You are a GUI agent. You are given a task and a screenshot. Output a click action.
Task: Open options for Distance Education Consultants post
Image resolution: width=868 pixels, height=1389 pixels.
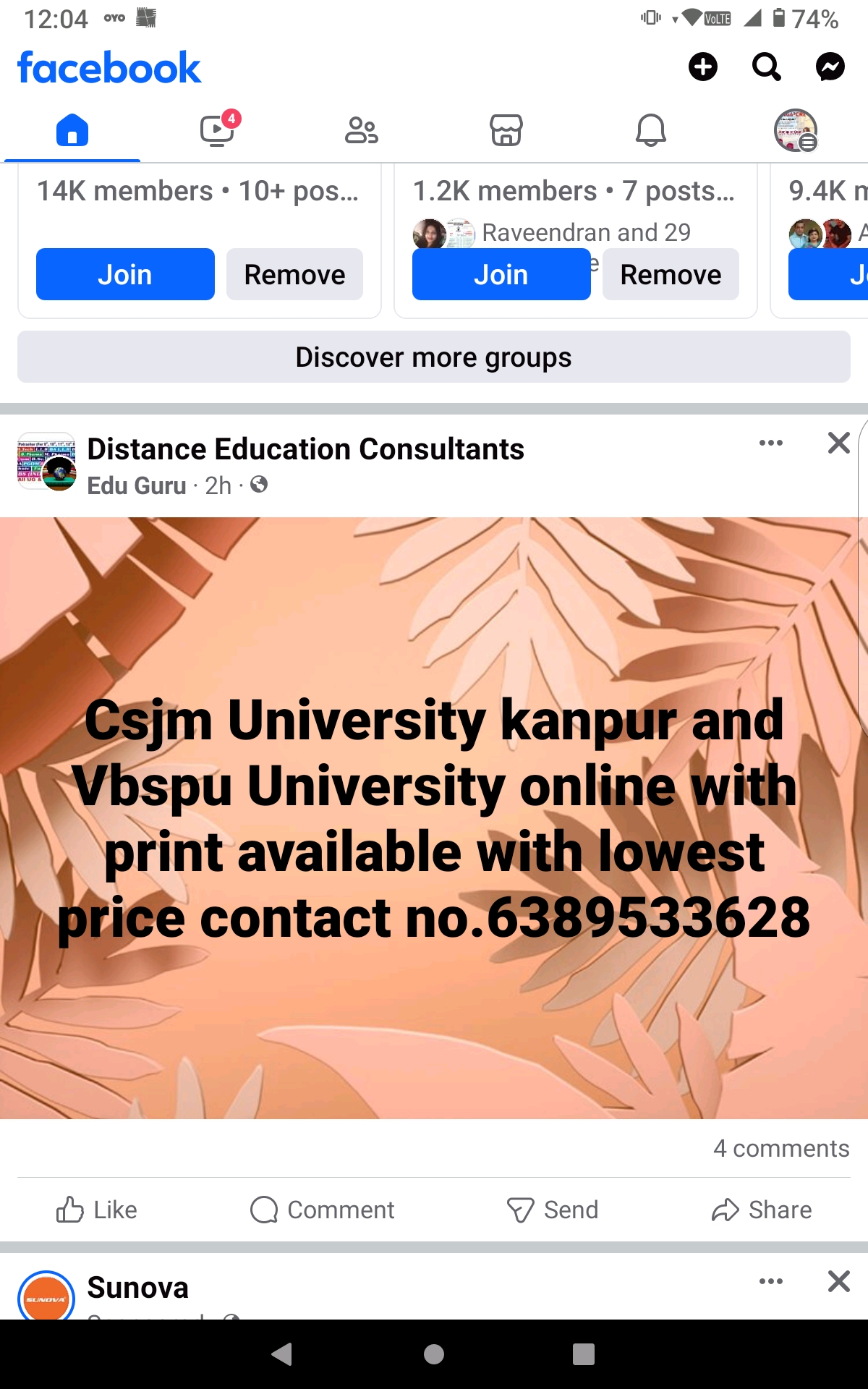click(770, 443)
